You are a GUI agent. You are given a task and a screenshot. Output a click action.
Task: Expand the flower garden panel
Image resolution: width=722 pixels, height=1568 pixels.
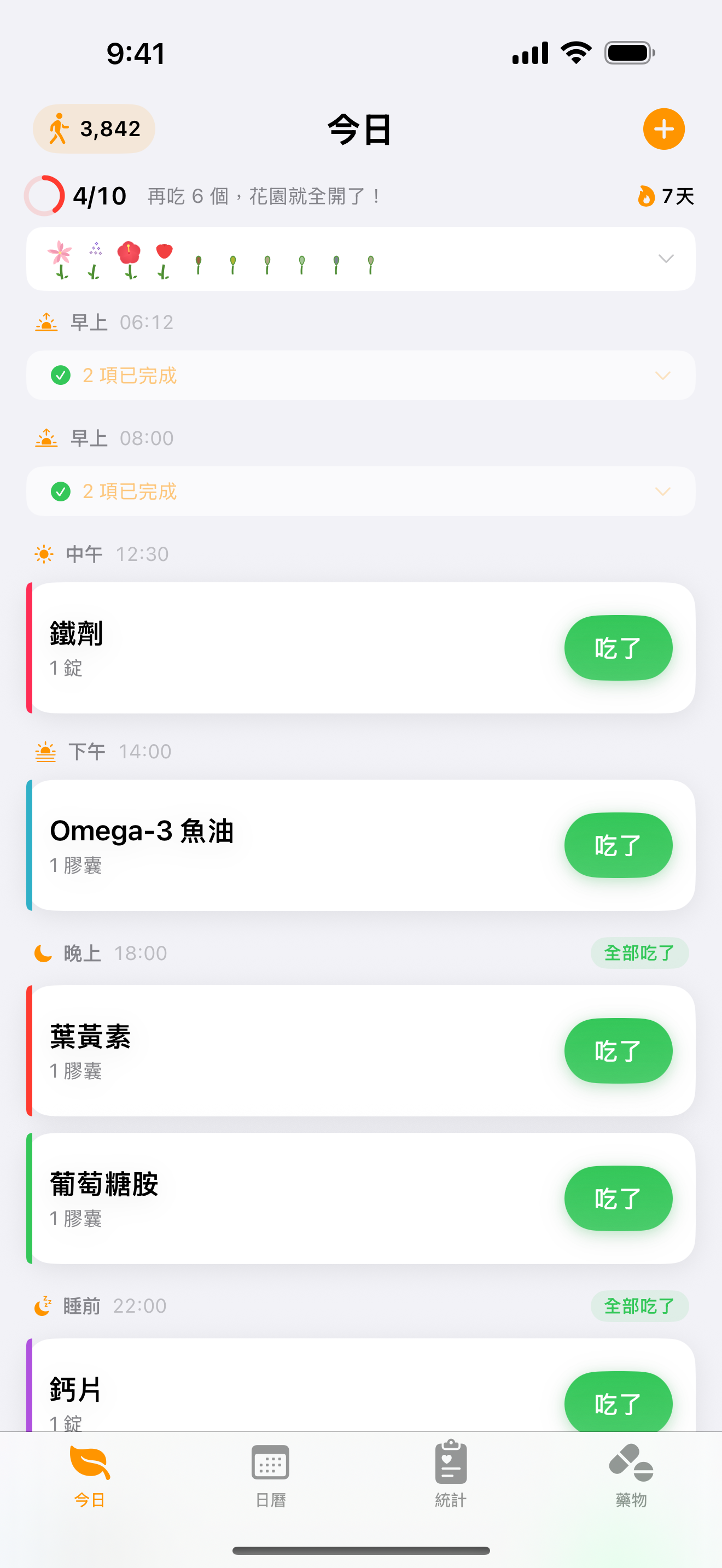tap(665, 259)
